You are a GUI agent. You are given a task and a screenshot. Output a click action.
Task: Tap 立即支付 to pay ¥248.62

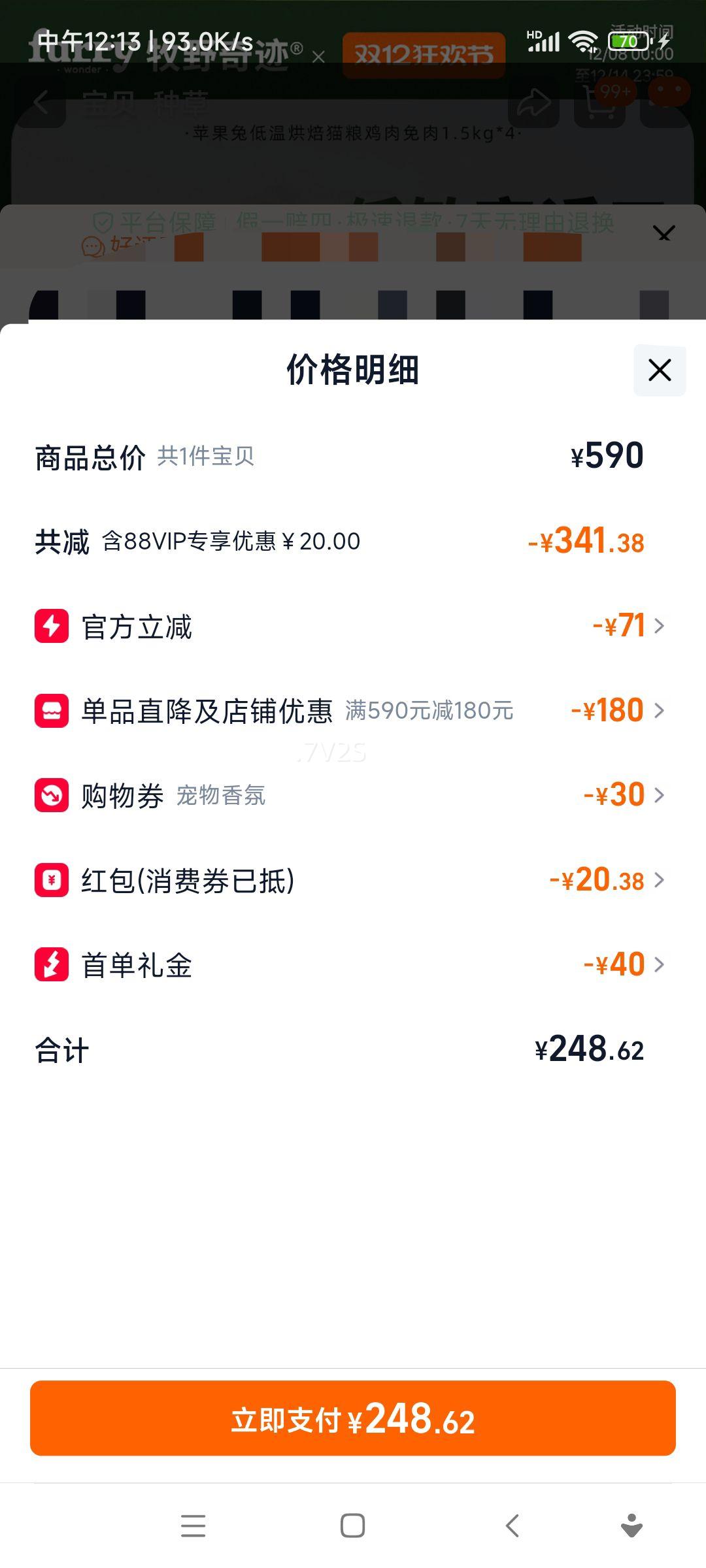[353, 1418]
